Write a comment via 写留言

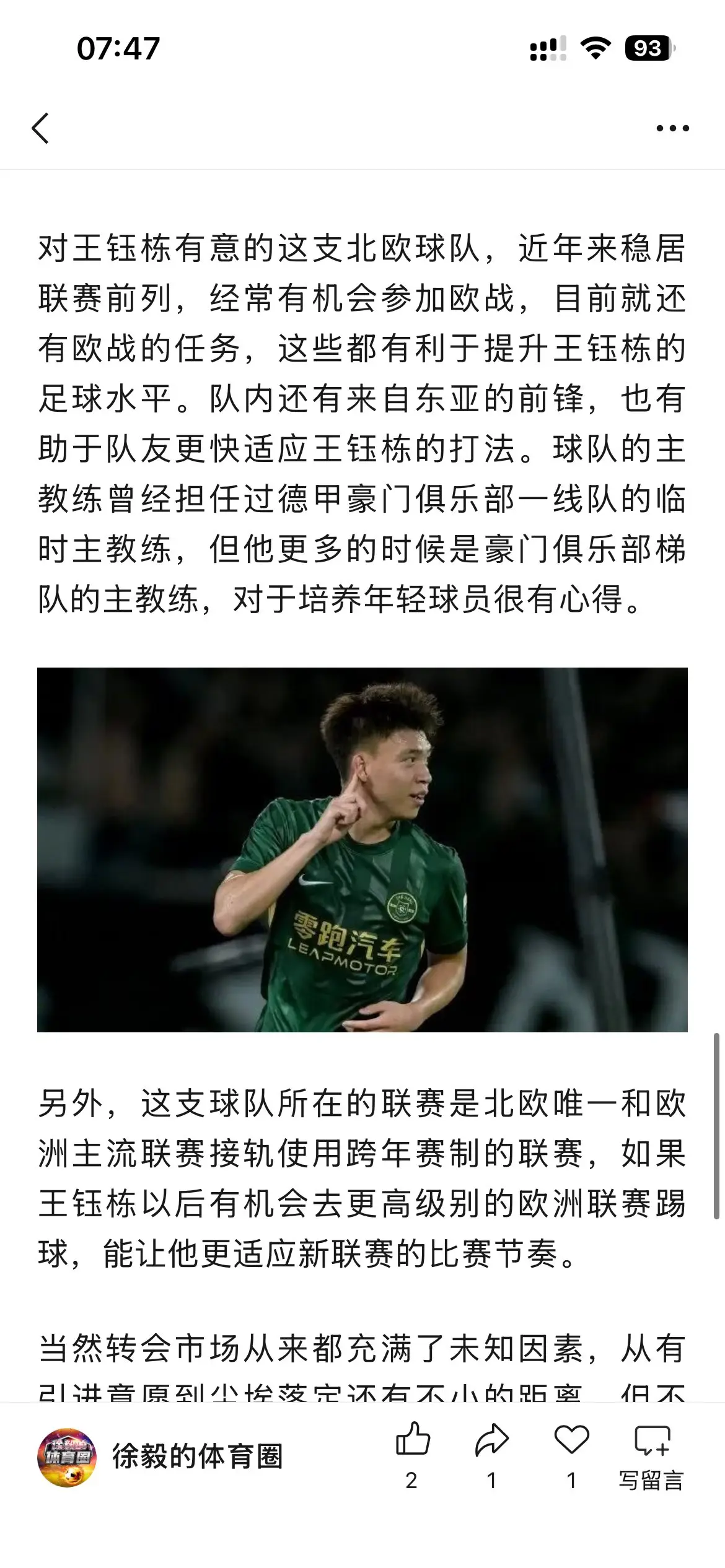[652, 1455]
